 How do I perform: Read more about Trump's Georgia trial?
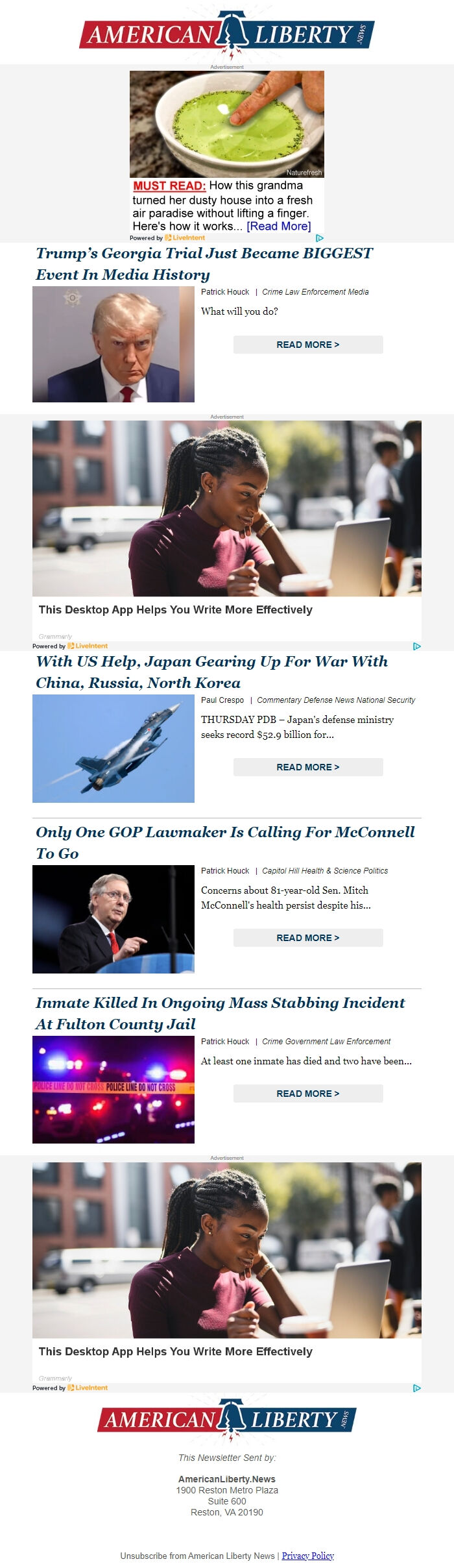tap(308, 345)
